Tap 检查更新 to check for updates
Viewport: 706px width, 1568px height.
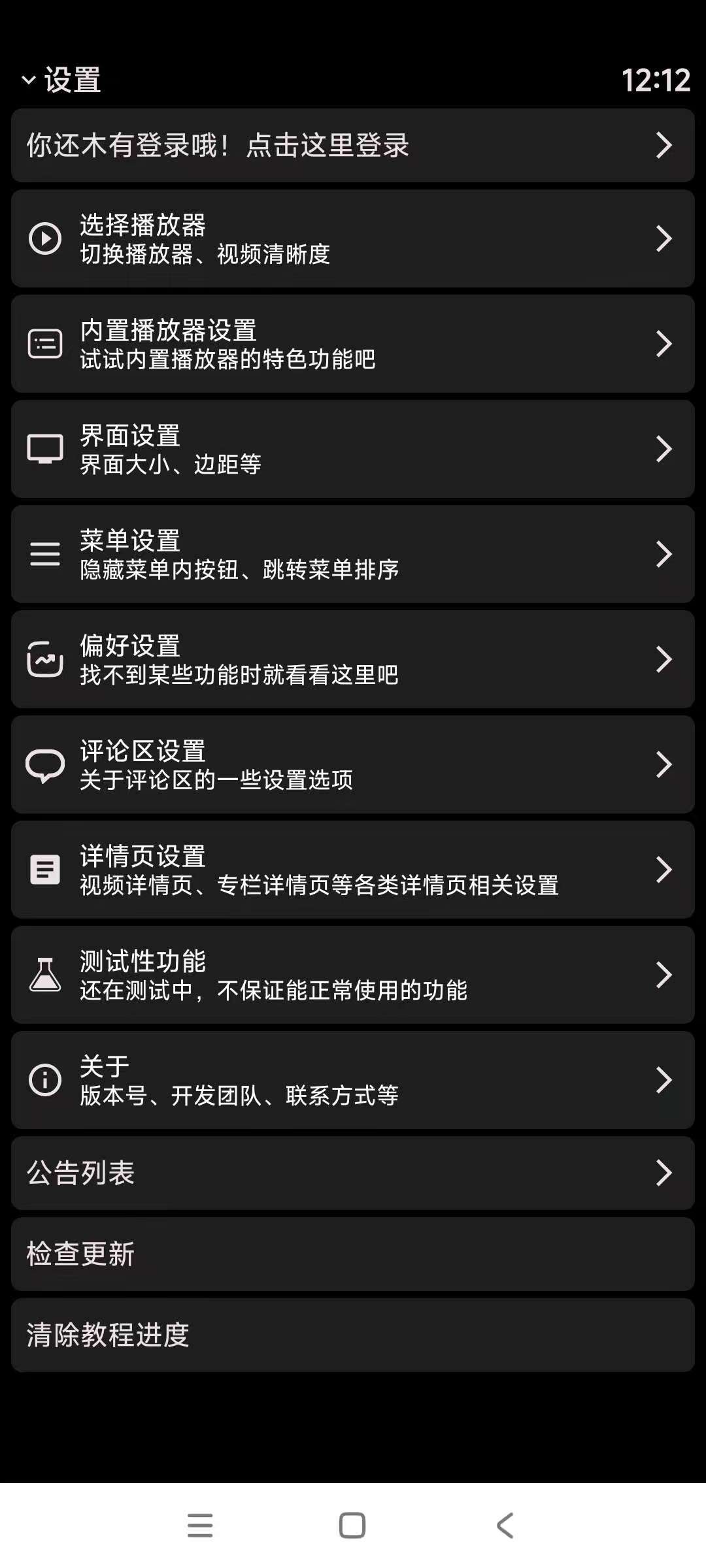pos(352,1254)
